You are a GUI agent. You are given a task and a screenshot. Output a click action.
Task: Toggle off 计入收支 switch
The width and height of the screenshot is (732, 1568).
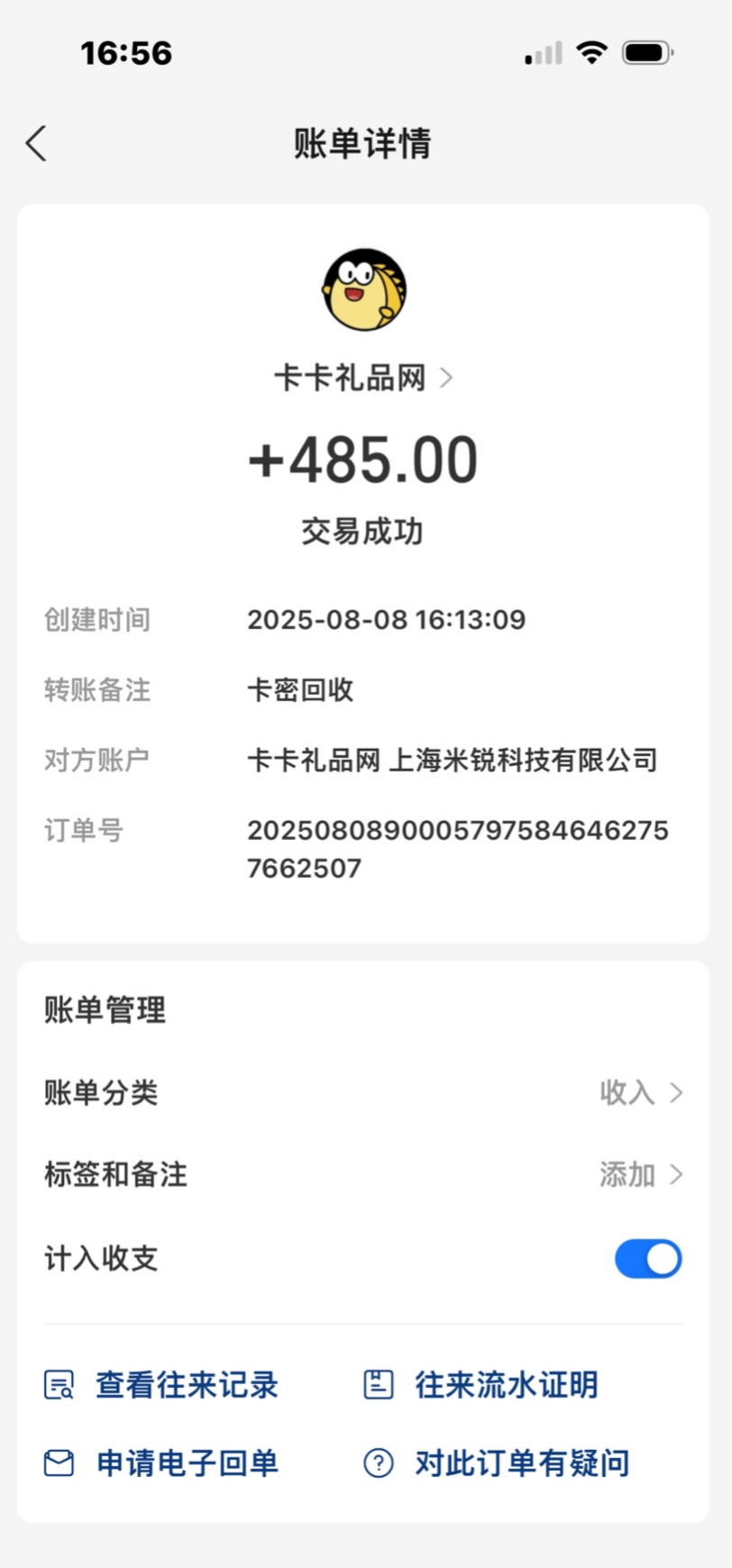point(647,1258)
